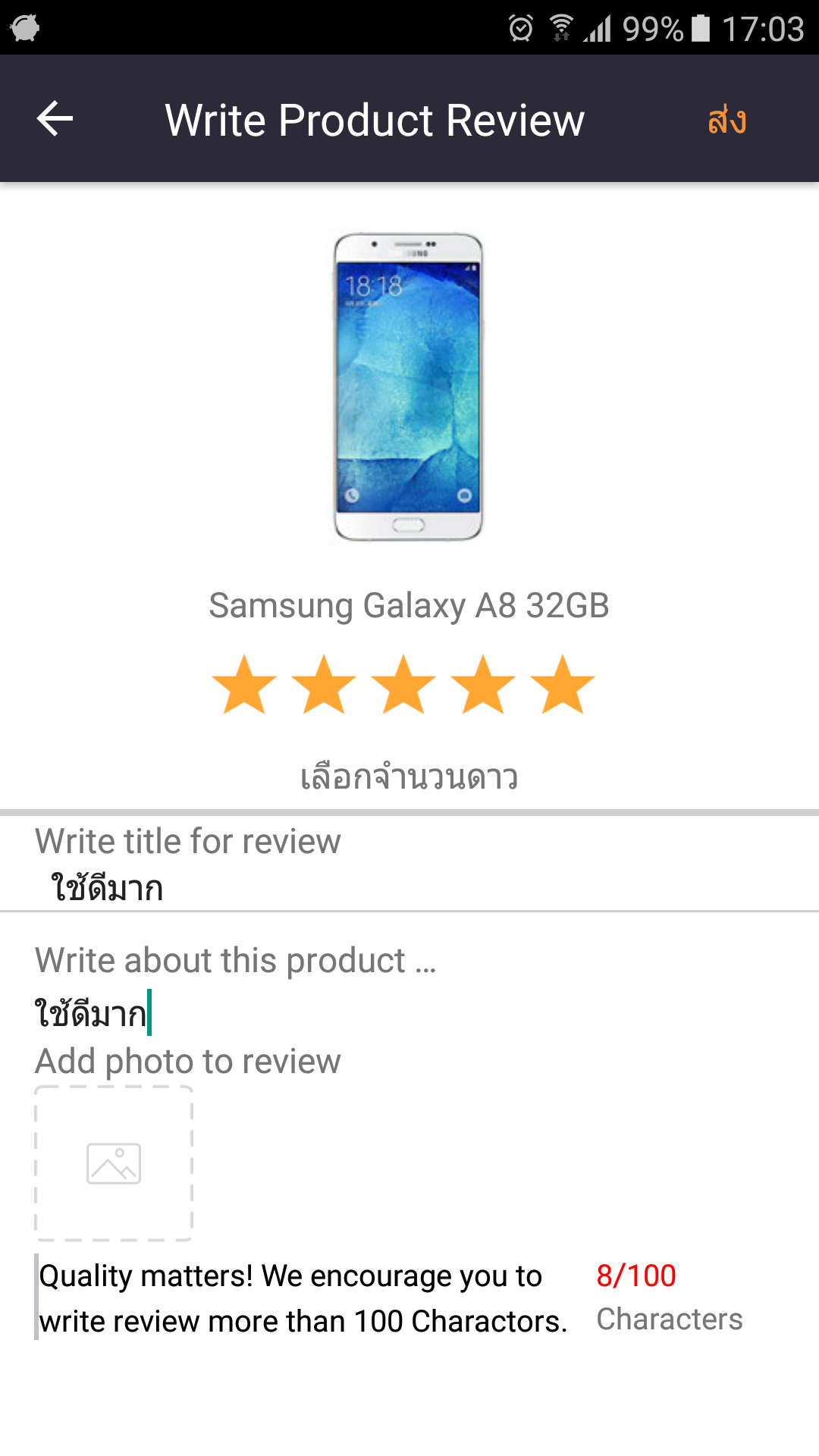This screenshot has height=1456, width=819.
Task: Go back with the arrow icon
Action: [55, 119]
